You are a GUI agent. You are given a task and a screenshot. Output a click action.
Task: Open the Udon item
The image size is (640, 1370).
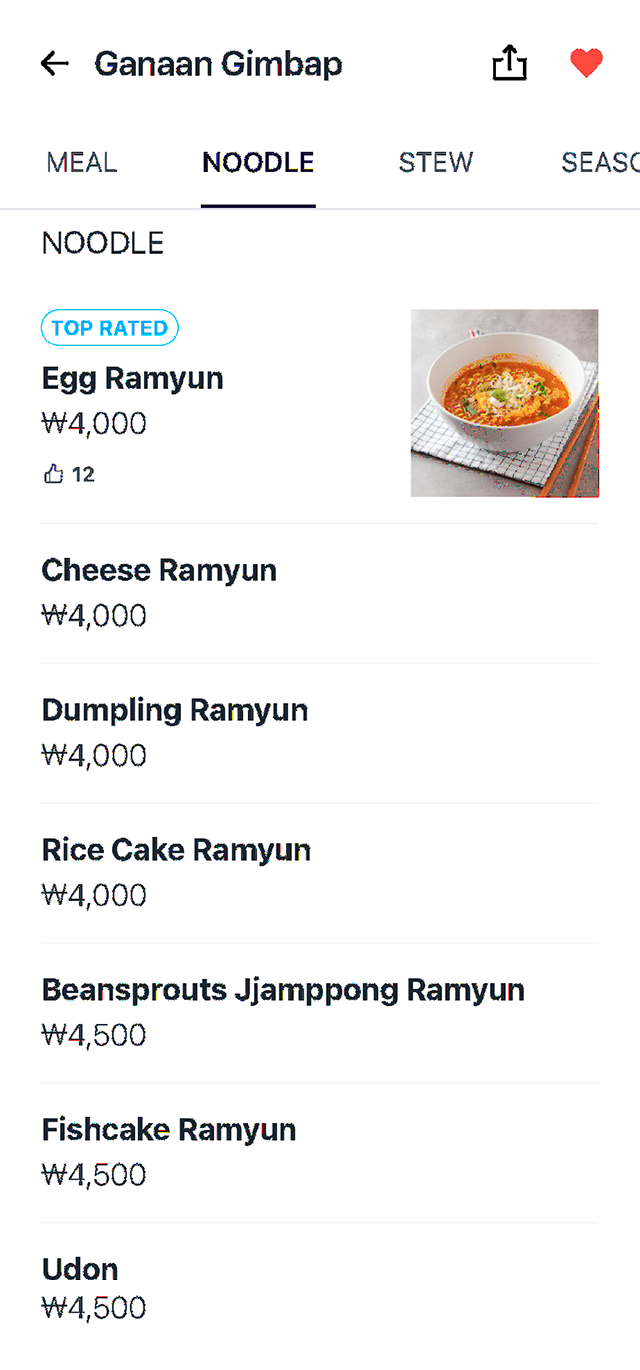(320, 1290)
